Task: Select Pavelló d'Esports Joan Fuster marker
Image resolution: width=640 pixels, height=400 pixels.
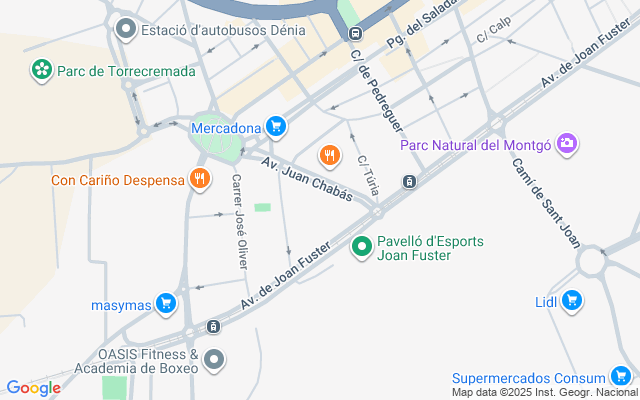Action: pos(362,246)
